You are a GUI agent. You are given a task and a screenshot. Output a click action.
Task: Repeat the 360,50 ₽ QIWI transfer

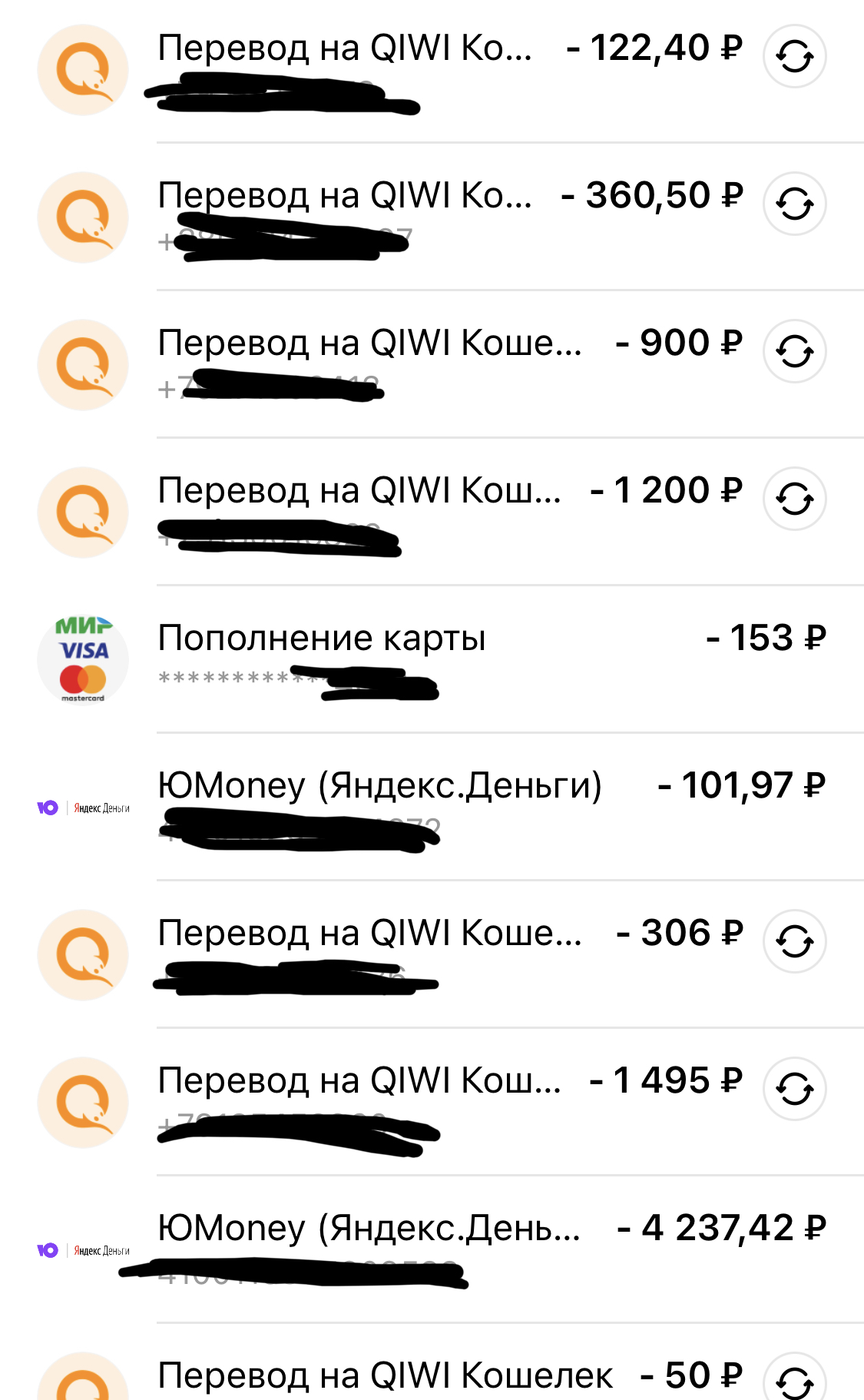pyautogui.click(x=794, y=204)
